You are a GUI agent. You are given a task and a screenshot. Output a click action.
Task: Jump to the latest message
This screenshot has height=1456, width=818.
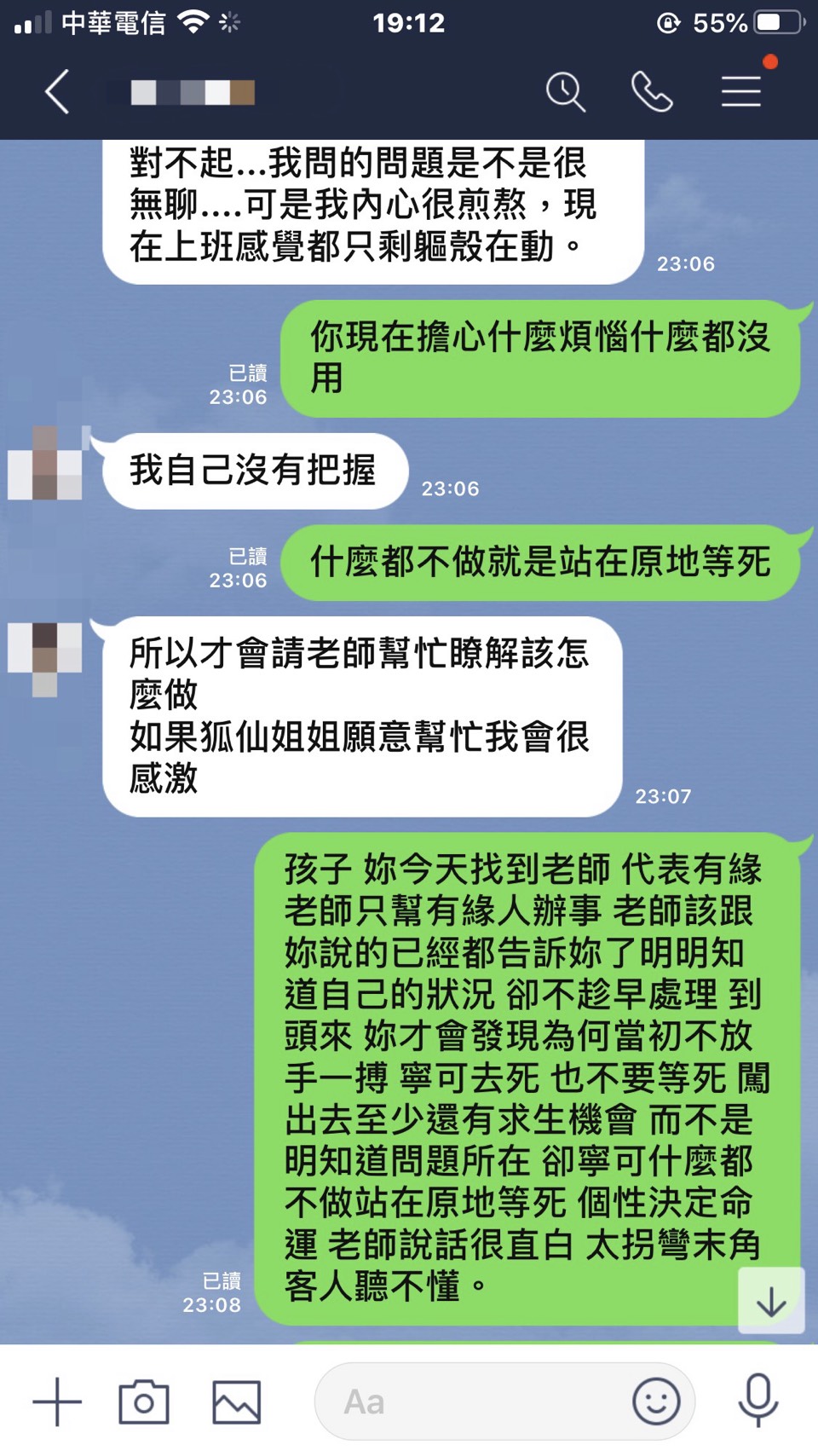[x=771, y=1301]
